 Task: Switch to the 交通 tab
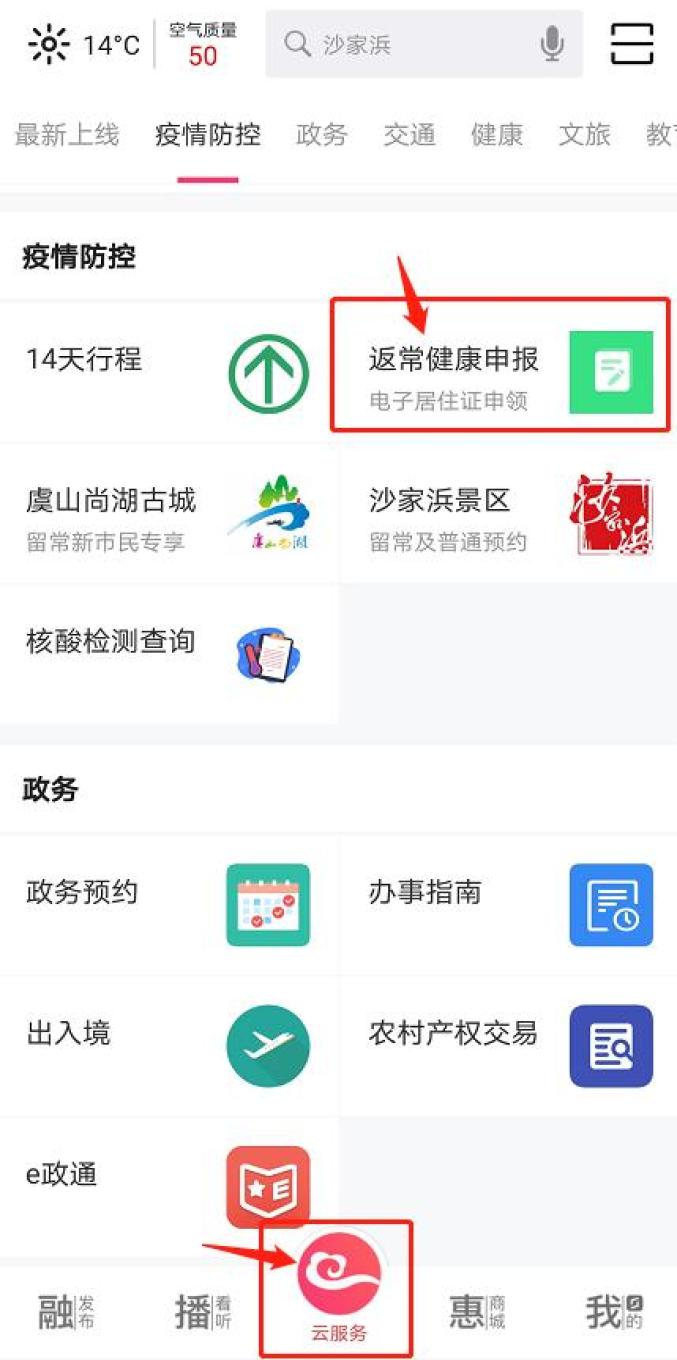[409, 135]
